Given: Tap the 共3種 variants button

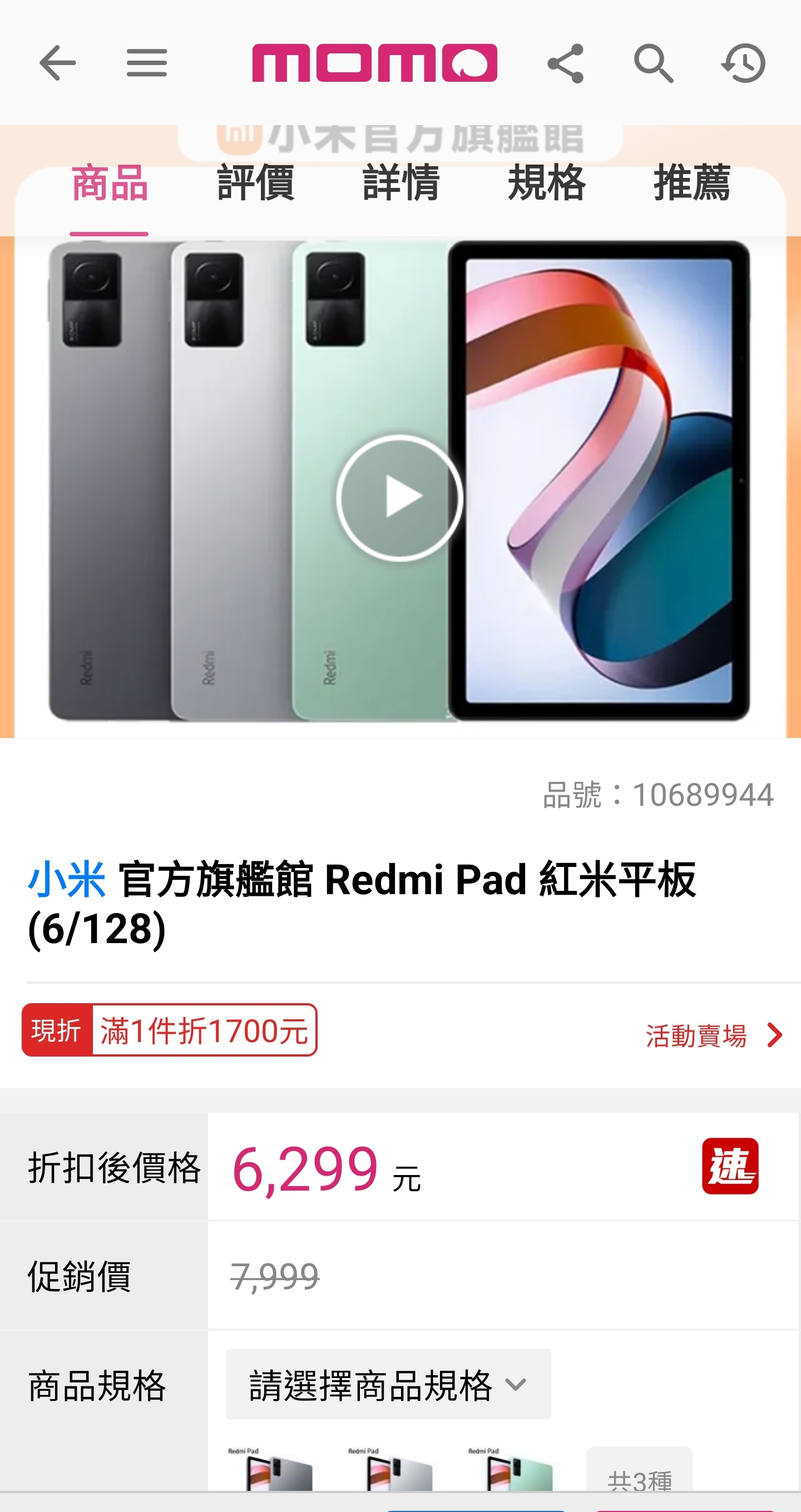Looking at the screenshot, I should (x=640, y=1473).
